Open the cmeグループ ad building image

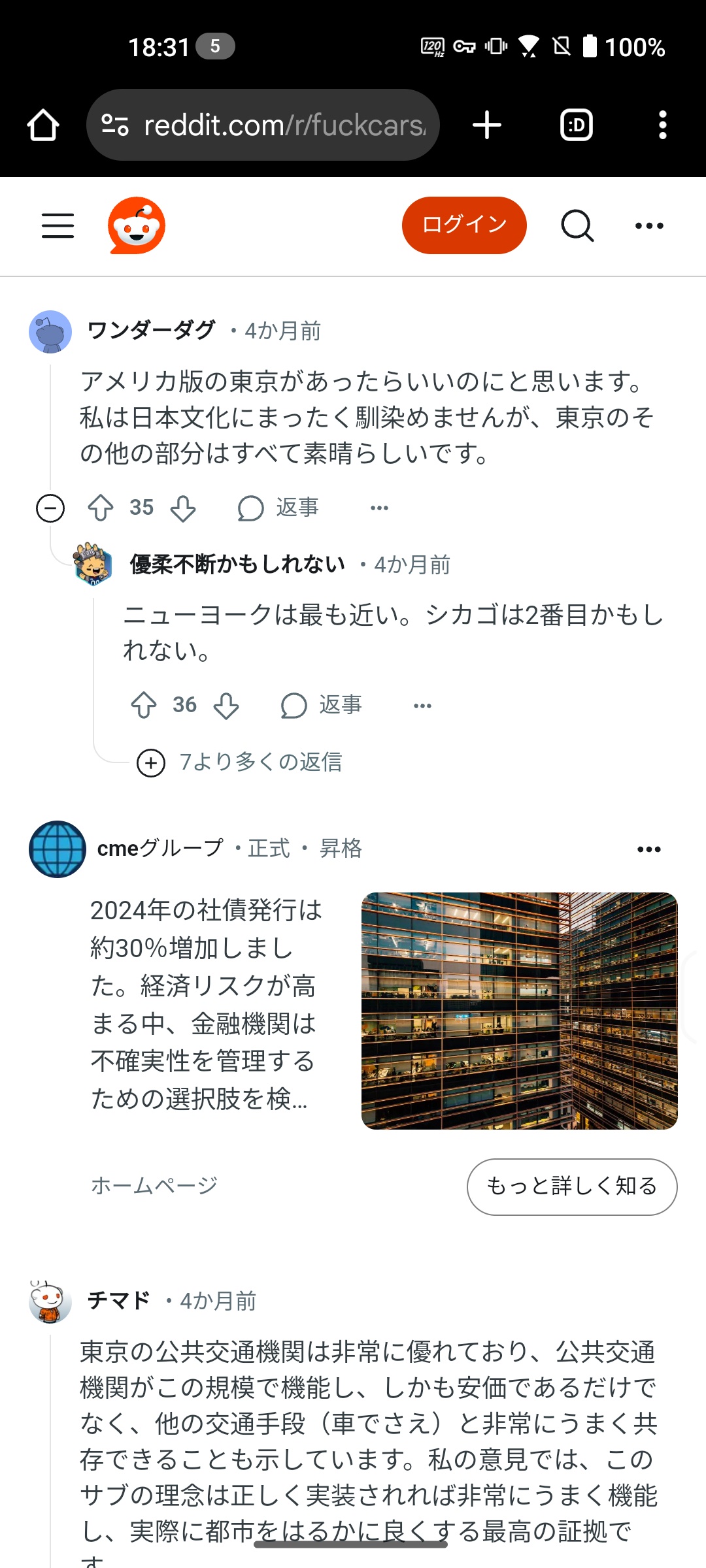[x=519, y=1011]
